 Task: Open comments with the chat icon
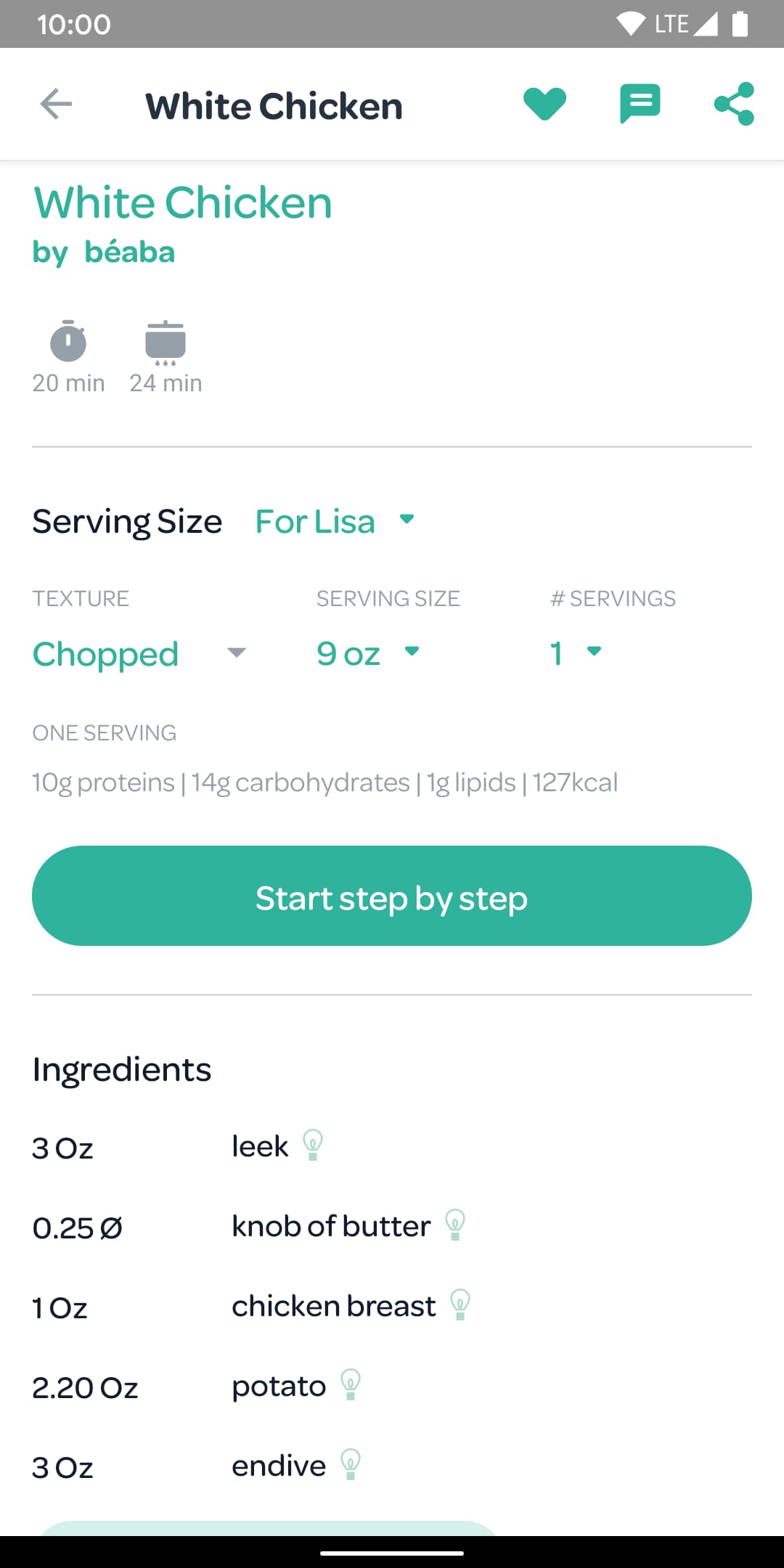click(641, 103)
